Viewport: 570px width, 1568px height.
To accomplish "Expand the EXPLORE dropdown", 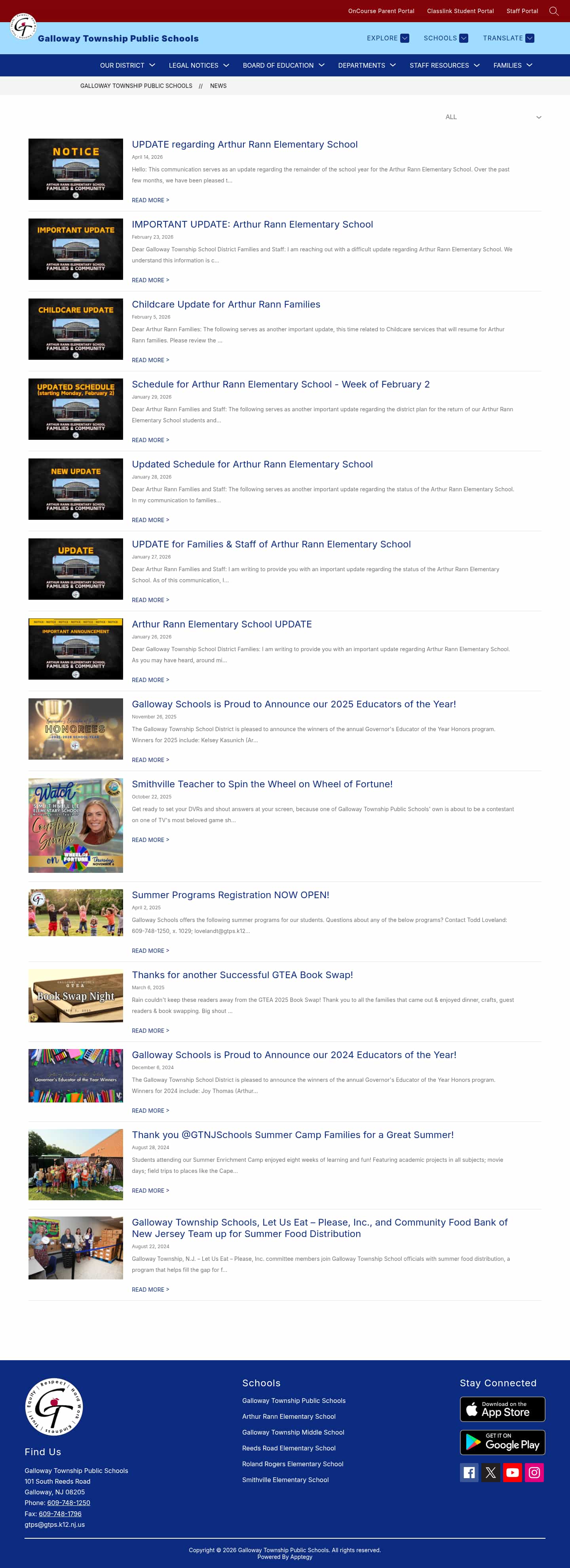I will pos(387,38).
